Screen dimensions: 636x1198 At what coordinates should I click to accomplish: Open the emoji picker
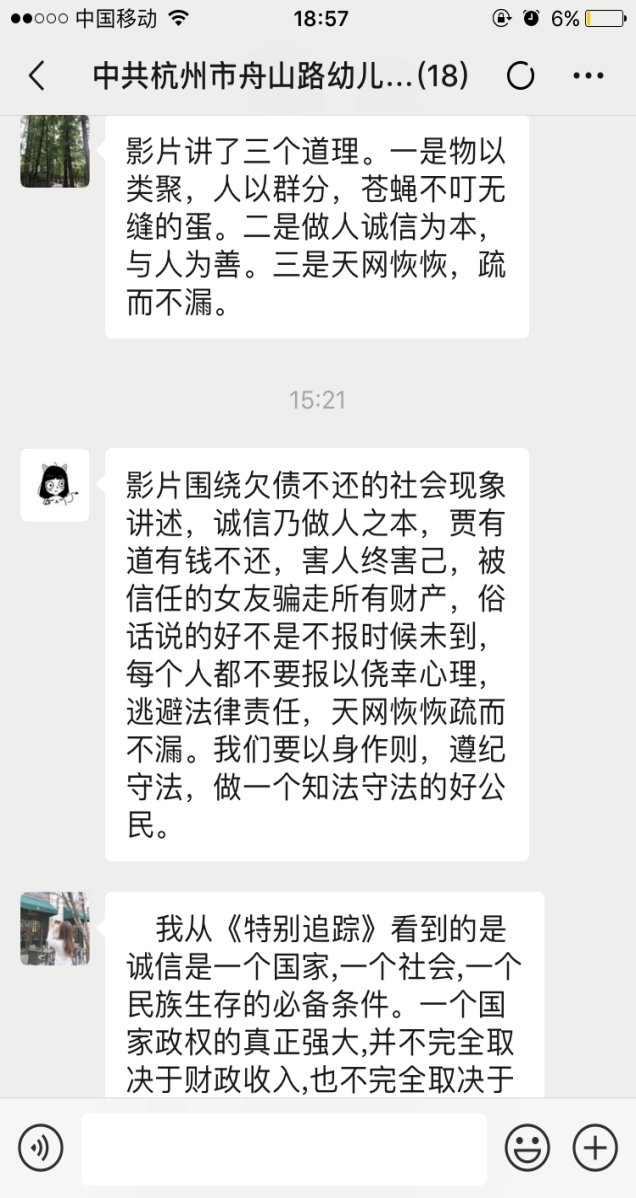(x=527, y=1148)
